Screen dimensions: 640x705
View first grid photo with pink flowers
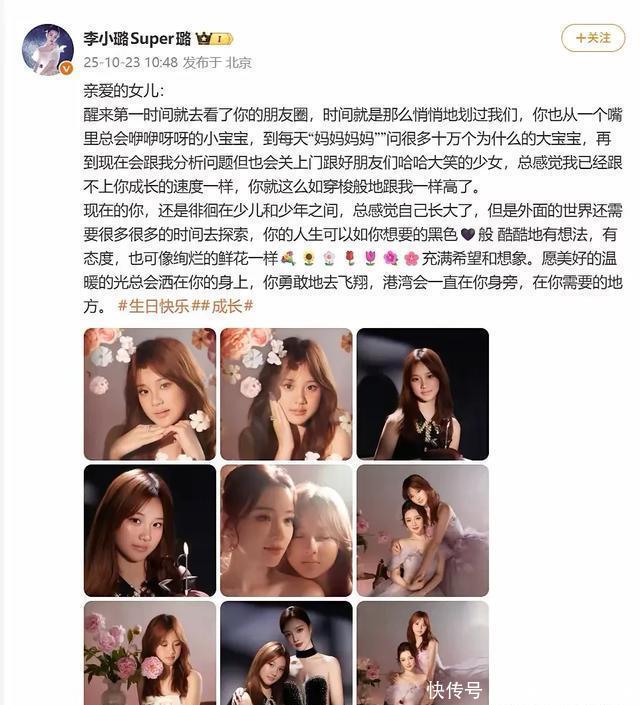[150, 394]
